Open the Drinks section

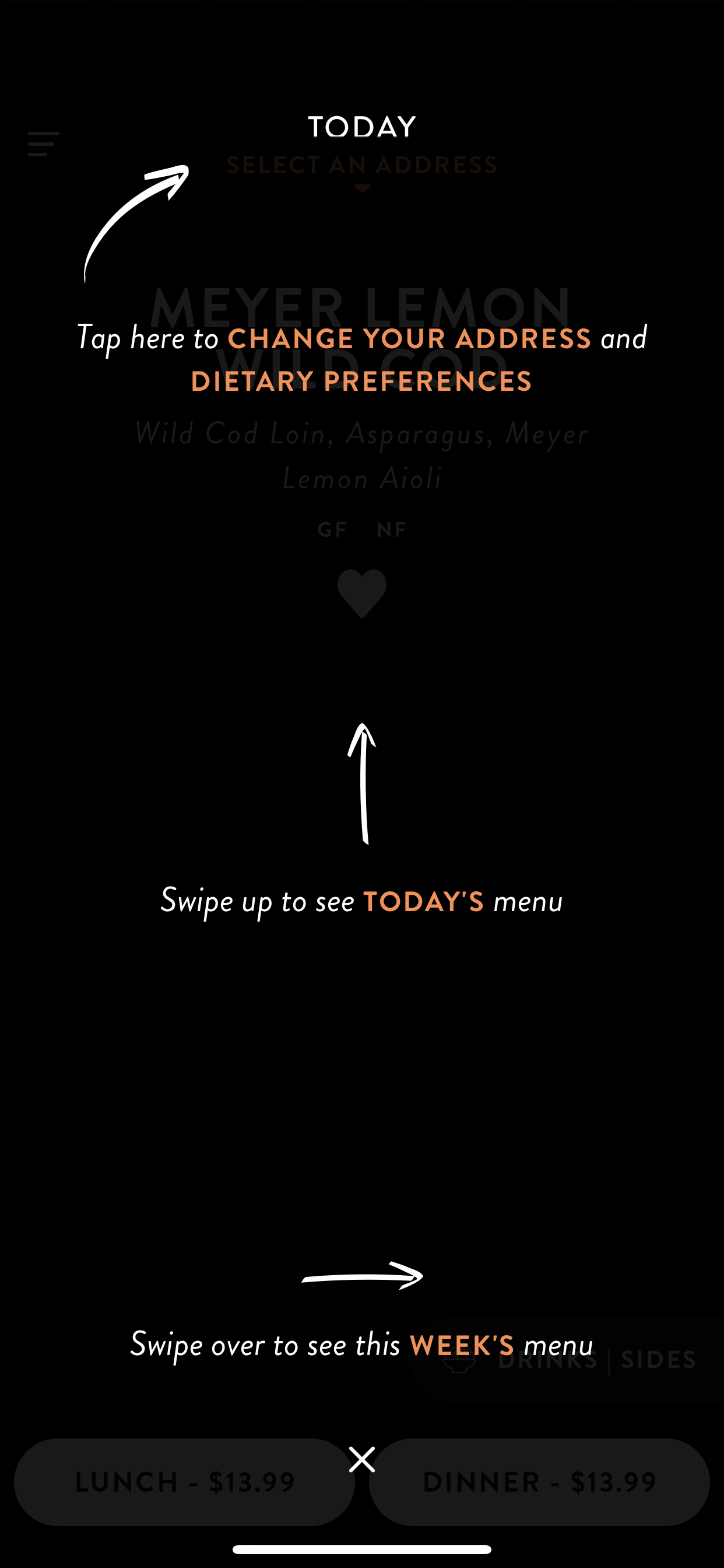click(547, 1360)
